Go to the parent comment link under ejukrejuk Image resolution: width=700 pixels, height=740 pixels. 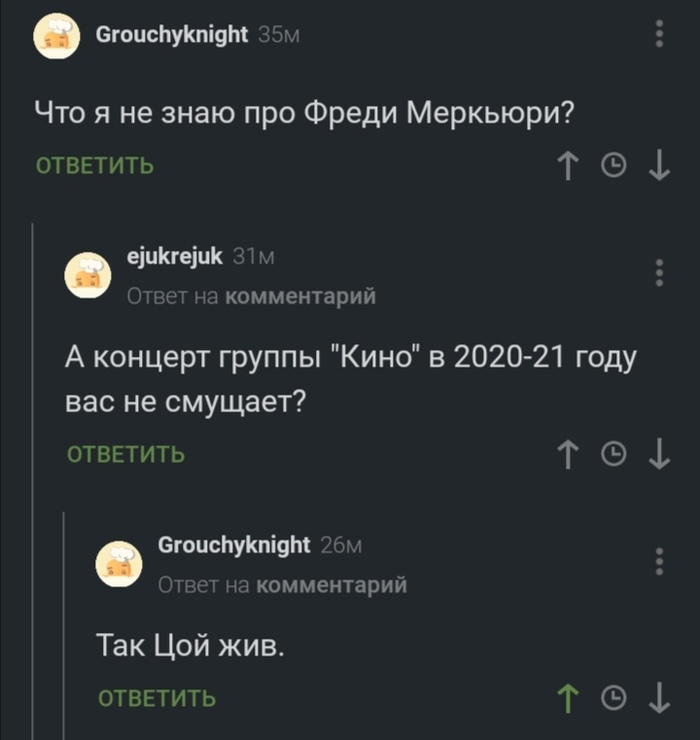pos(300,296)
